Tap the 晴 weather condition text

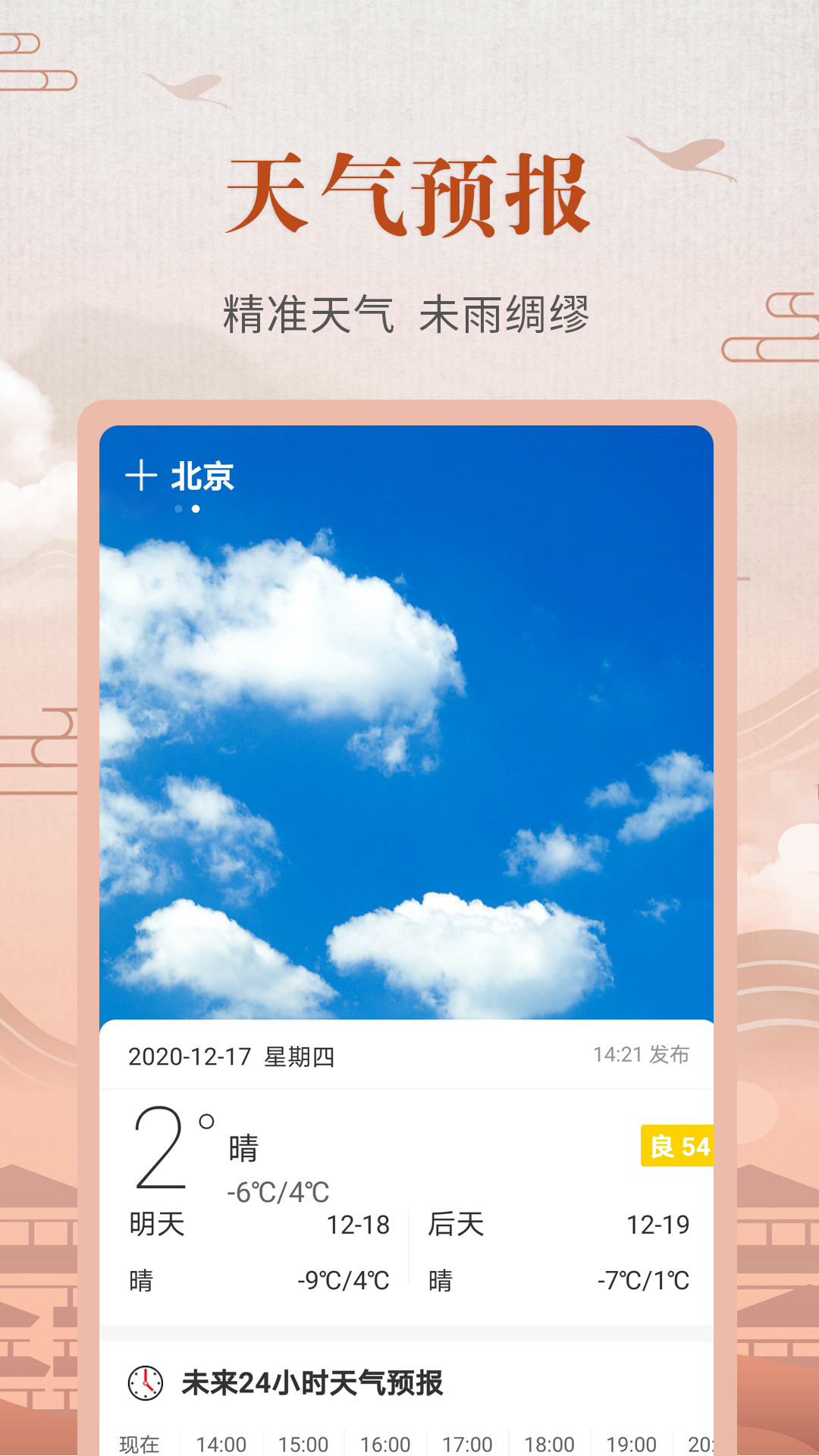243,1149
